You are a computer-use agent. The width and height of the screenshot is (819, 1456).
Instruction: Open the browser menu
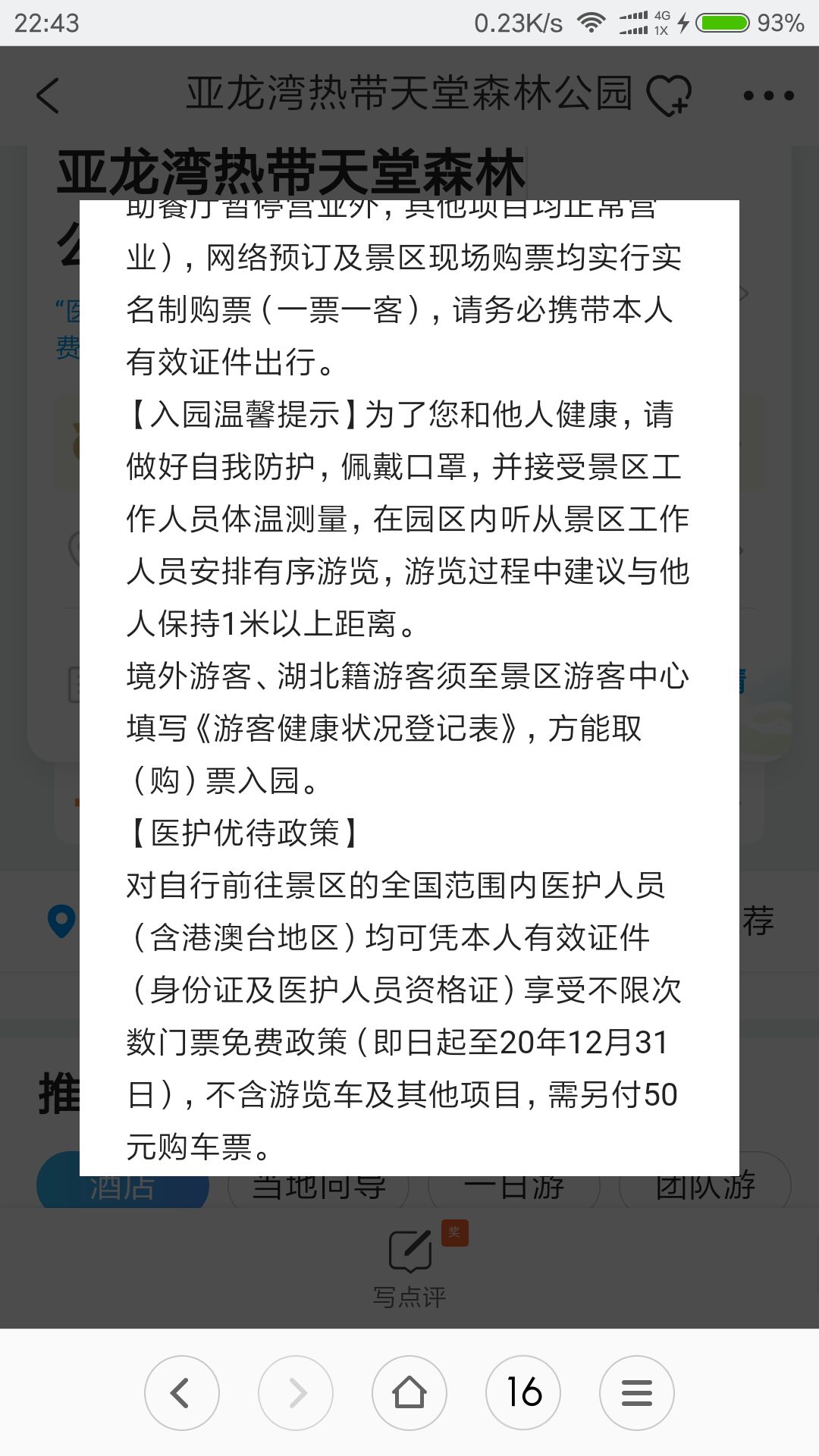637,1393
